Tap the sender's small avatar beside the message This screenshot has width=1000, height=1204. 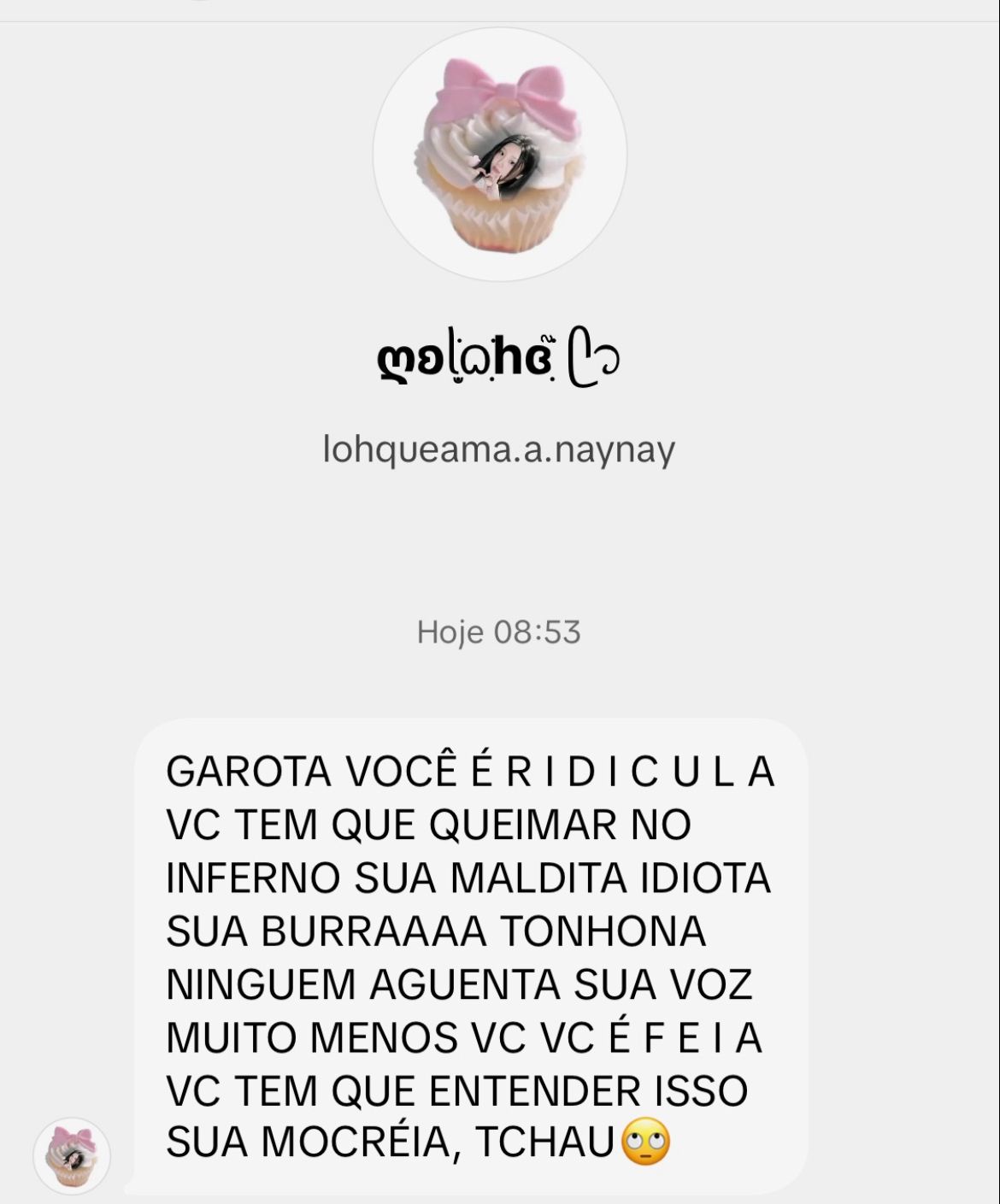72,1155
